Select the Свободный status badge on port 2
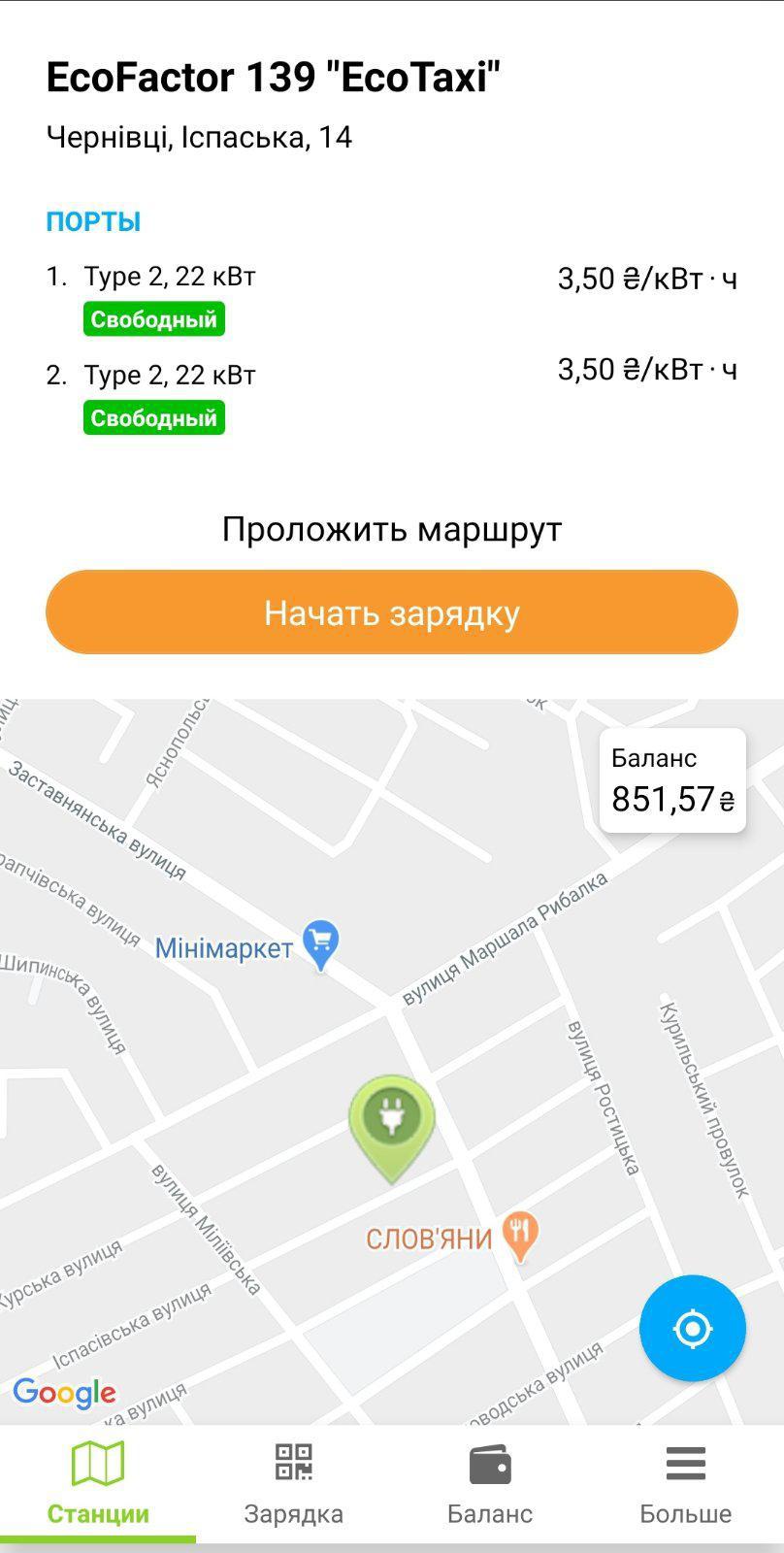Image resolution: width=784 pixels, height=1553 pixels. pyautogui.click(x=155, y=419)
